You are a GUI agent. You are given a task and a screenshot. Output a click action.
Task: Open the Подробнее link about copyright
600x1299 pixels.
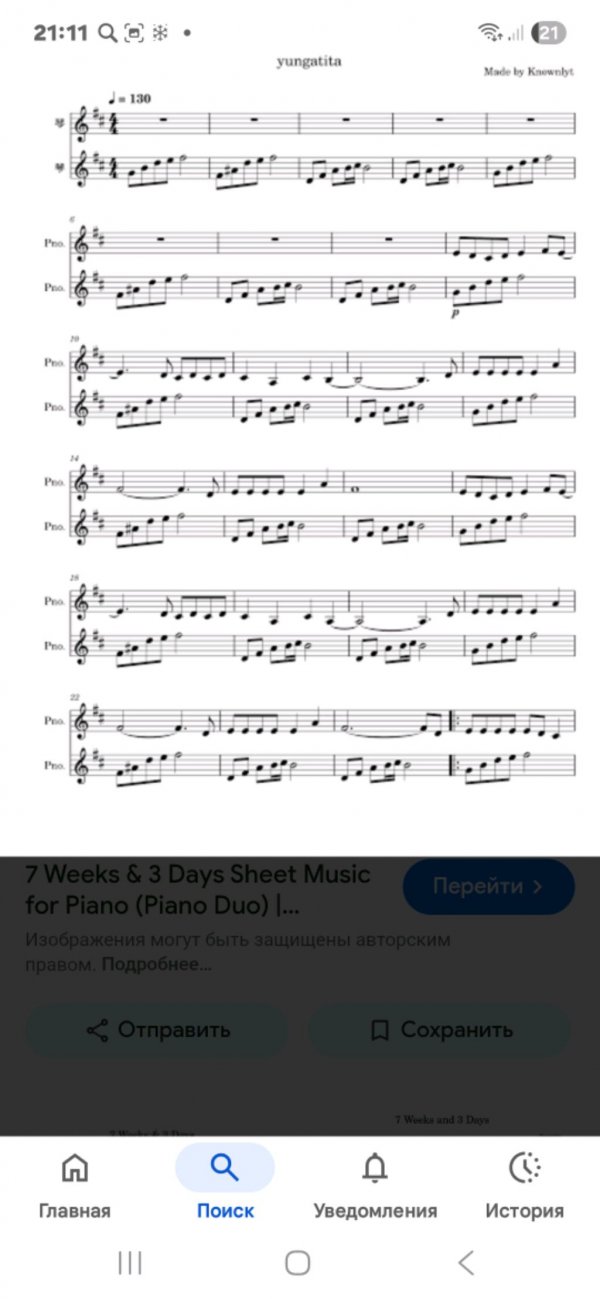click(x=156, y=965)
